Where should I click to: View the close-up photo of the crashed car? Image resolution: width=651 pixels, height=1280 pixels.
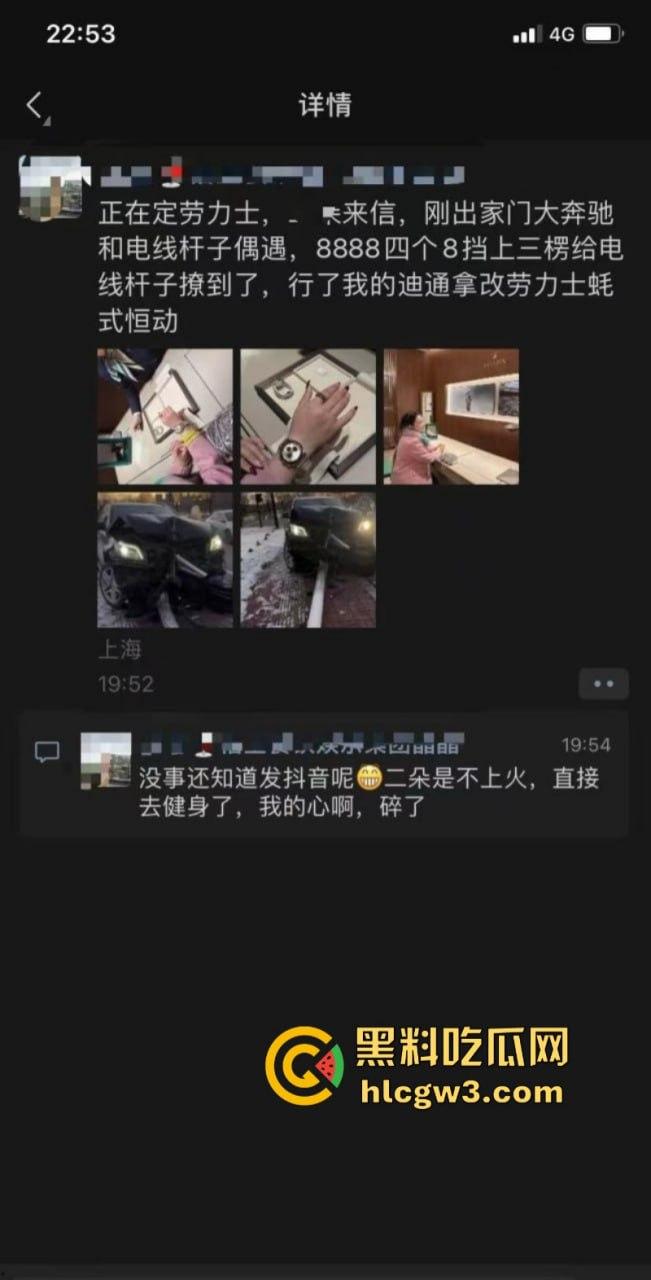pos(165,560)
